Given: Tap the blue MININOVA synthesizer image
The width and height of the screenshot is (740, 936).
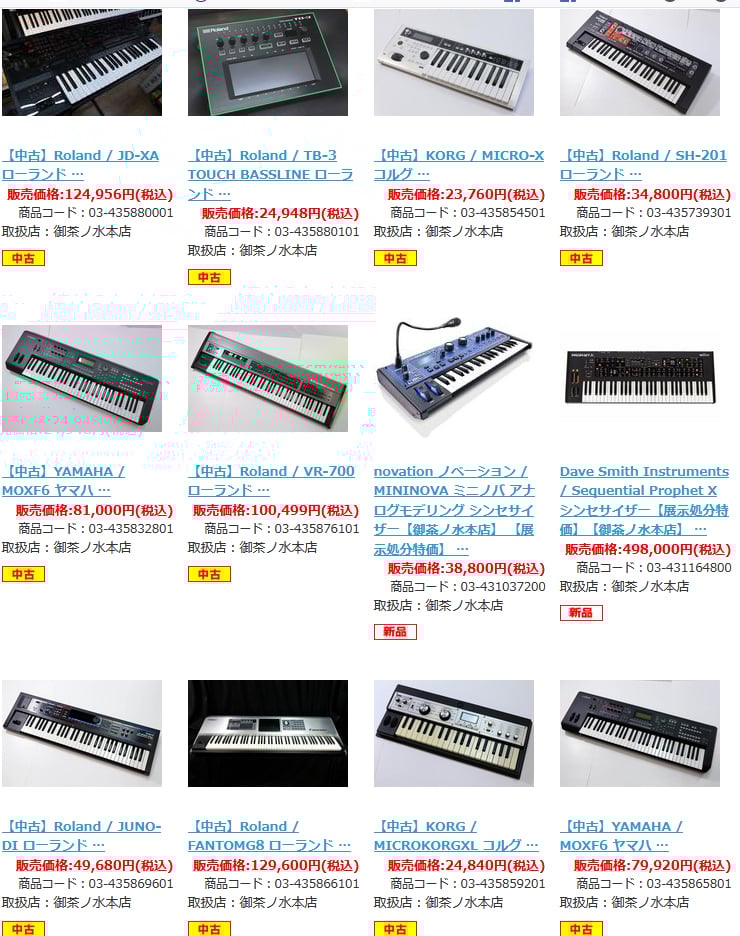Looking at the screenshot, I should tap(454, 370).
